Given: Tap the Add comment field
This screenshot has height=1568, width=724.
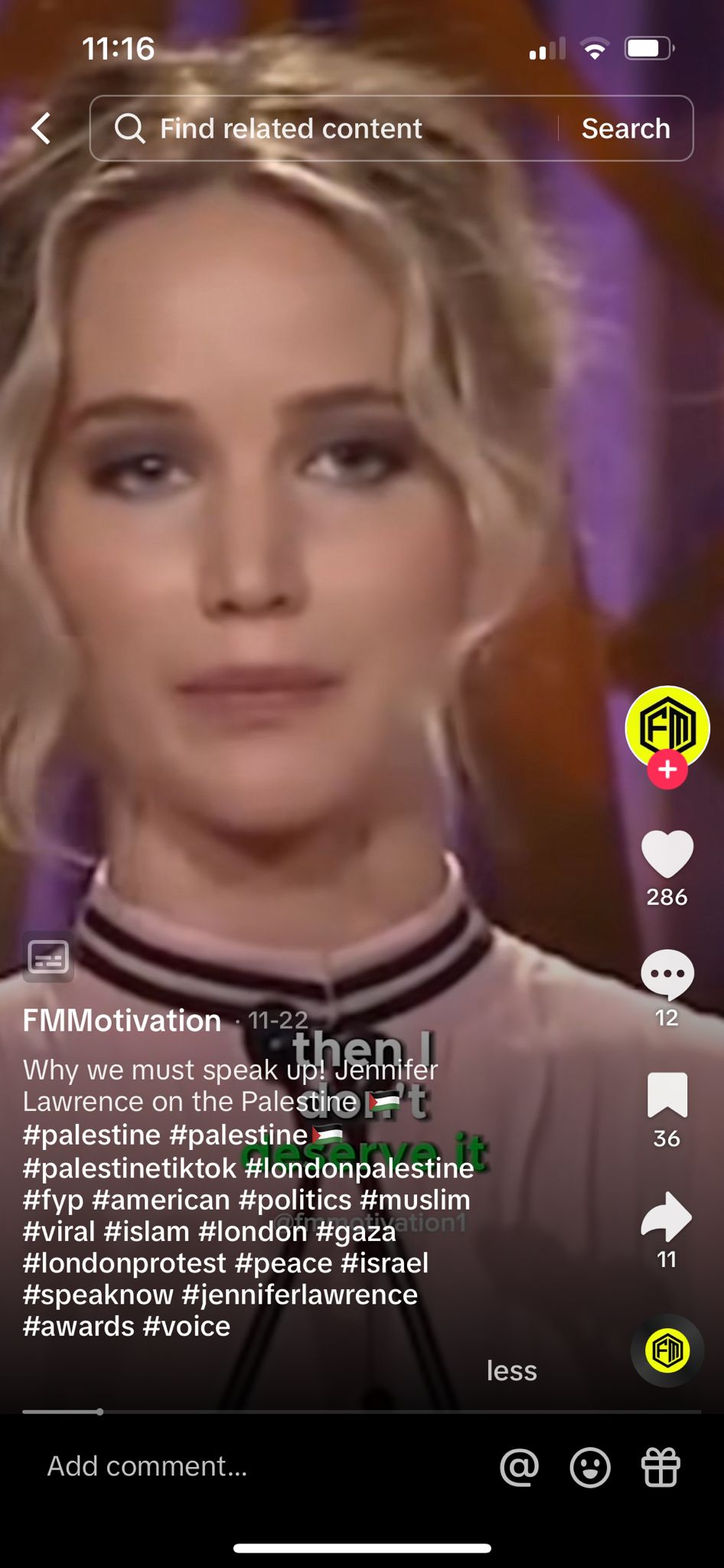Looking at the screenshot, I should (230, 1466).
